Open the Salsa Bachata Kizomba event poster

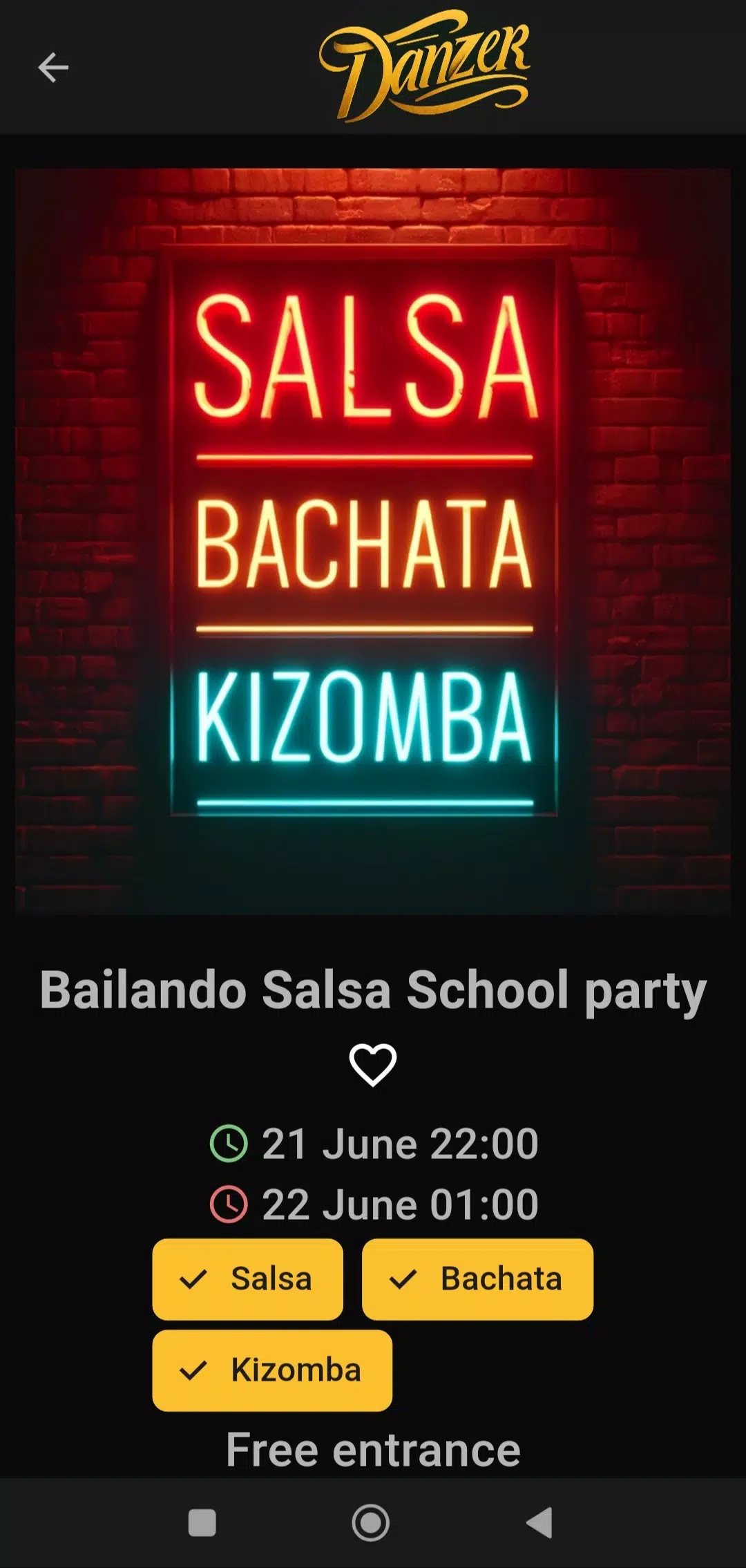372,541
